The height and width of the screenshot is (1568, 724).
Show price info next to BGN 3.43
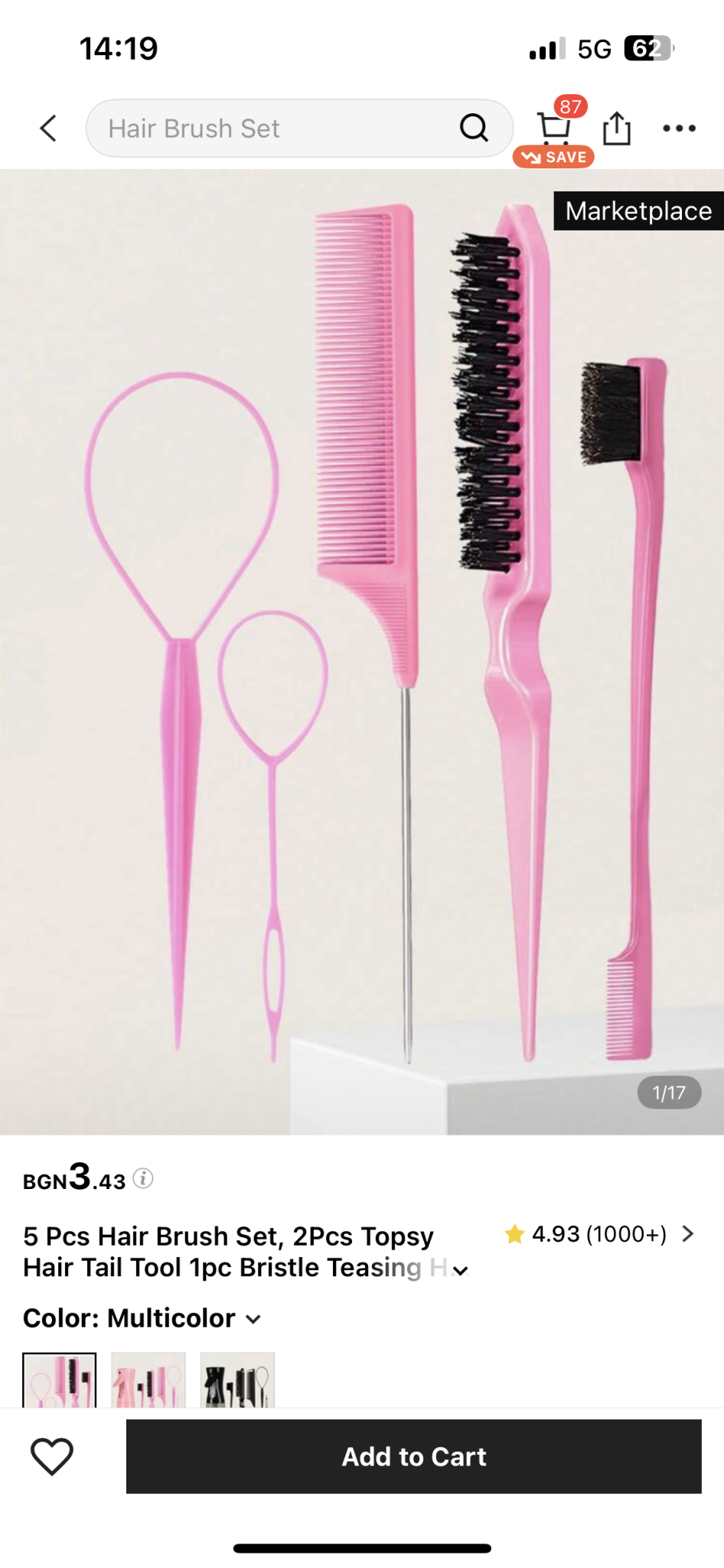[143, 1178]
